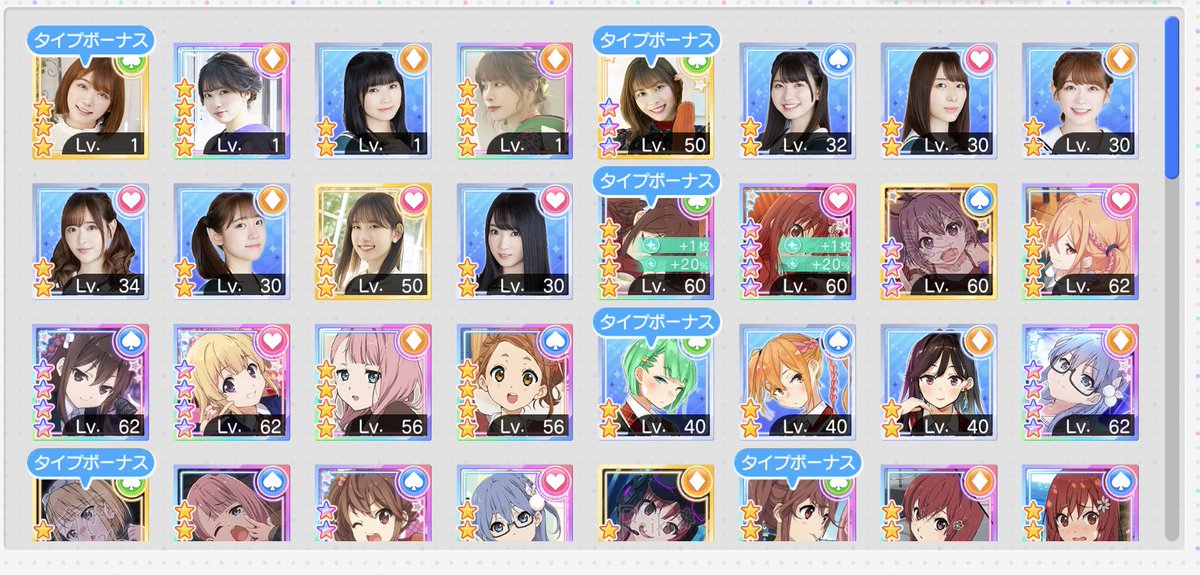Pick the Lv. 34 heart card
This screenshot has height=575, width=1200.
point(90,241)
